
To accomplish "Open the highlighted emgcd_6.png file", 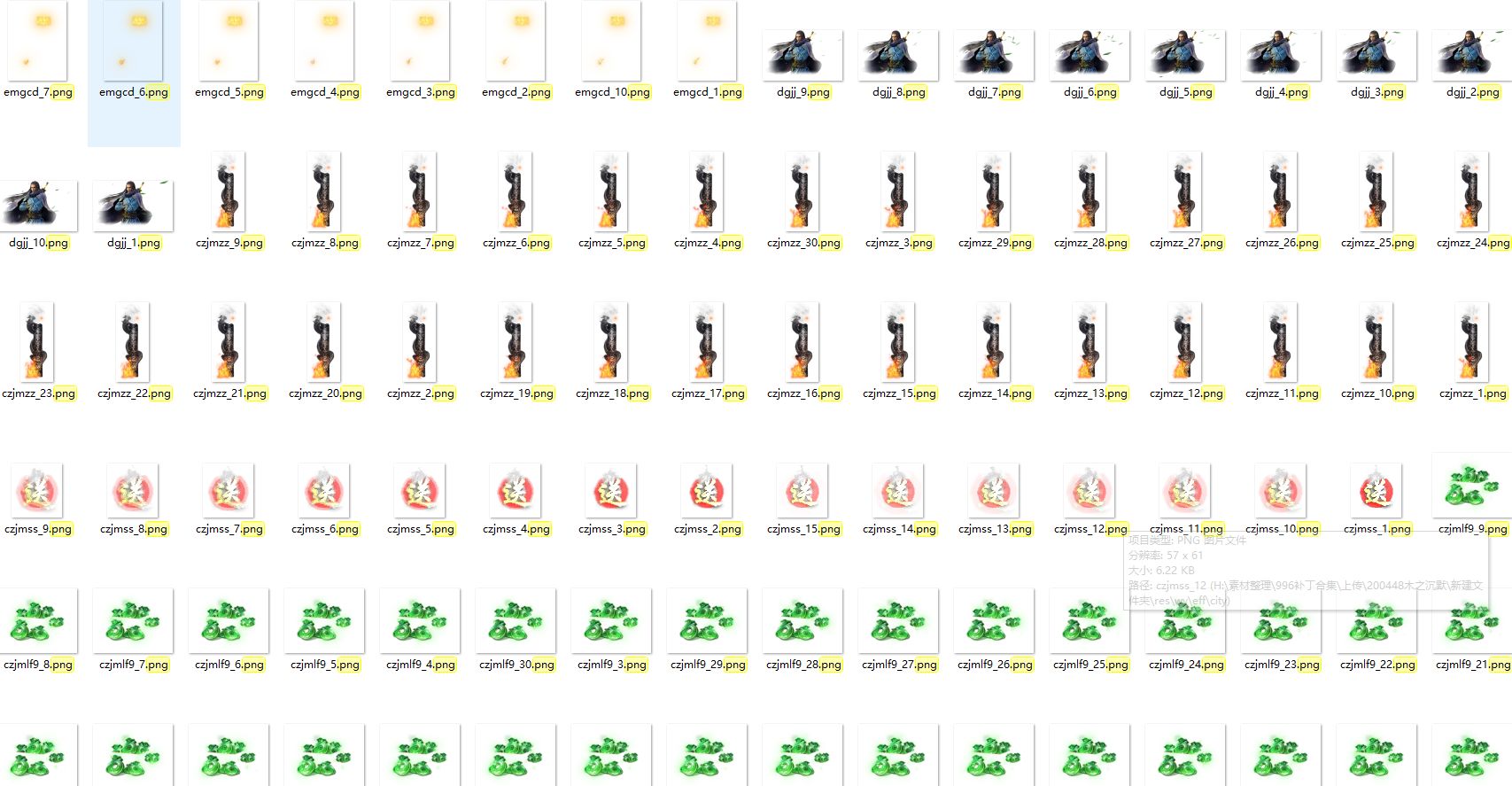I will (x=133, y=44).
